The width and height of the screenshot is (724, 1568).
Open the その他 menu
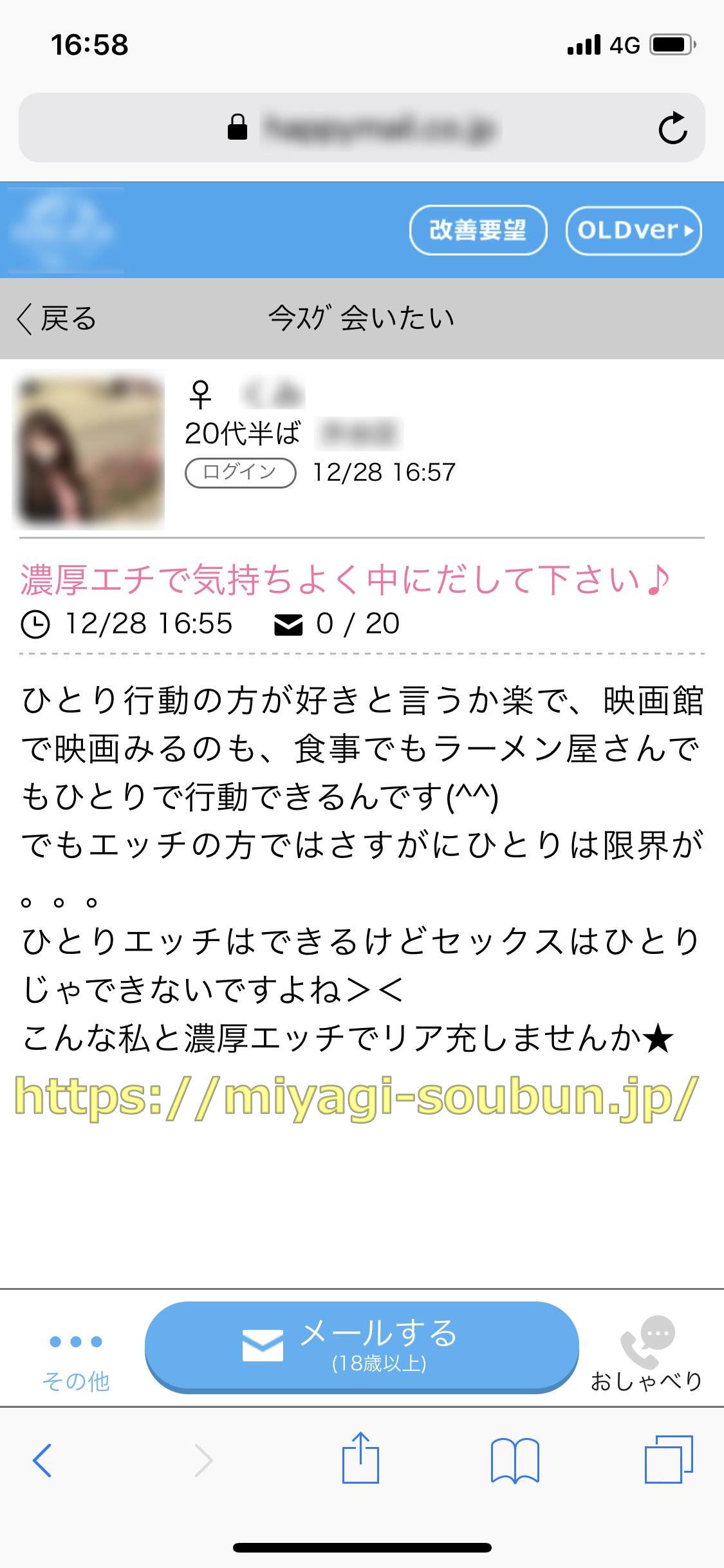[76, 1359]
